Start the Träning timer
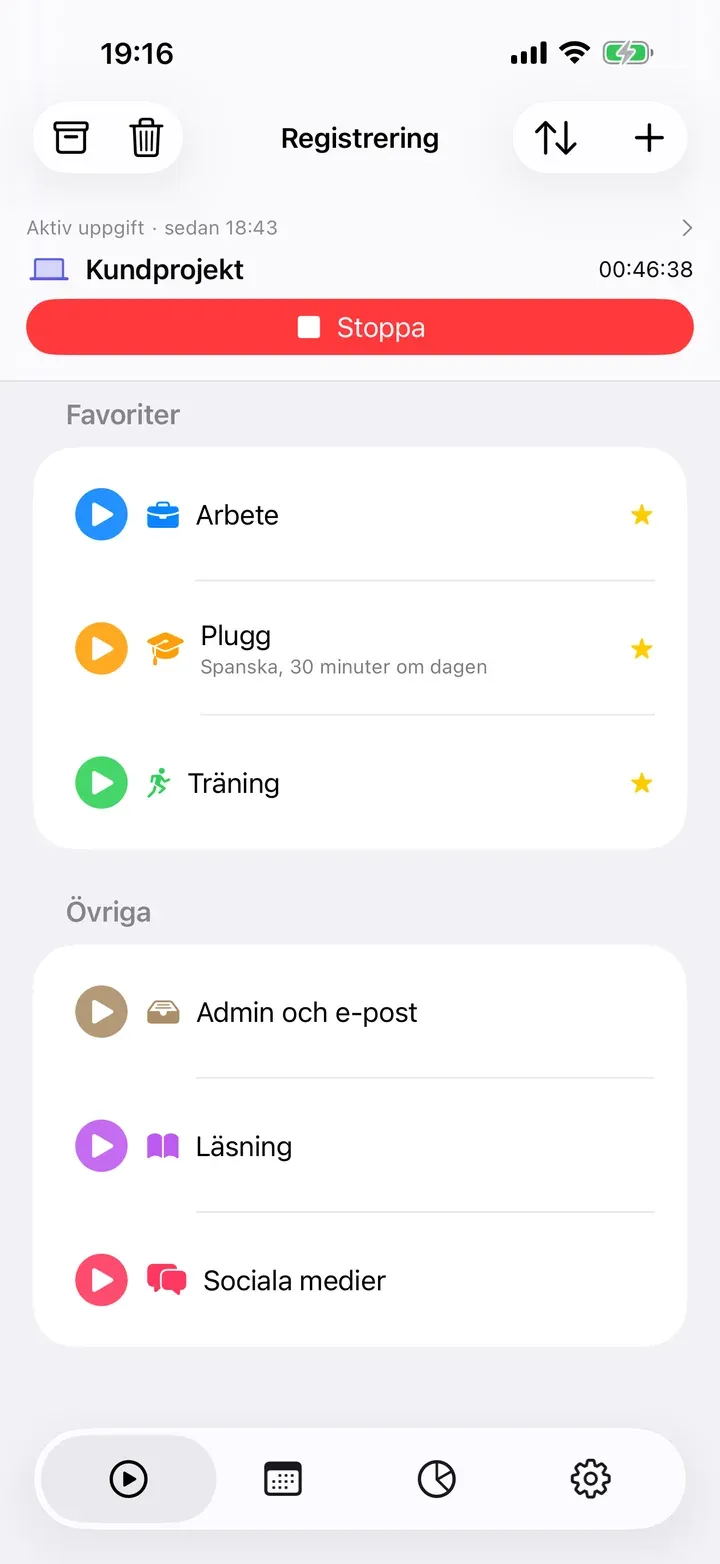This screenshot has height=1564, width=720. (101, 782)
